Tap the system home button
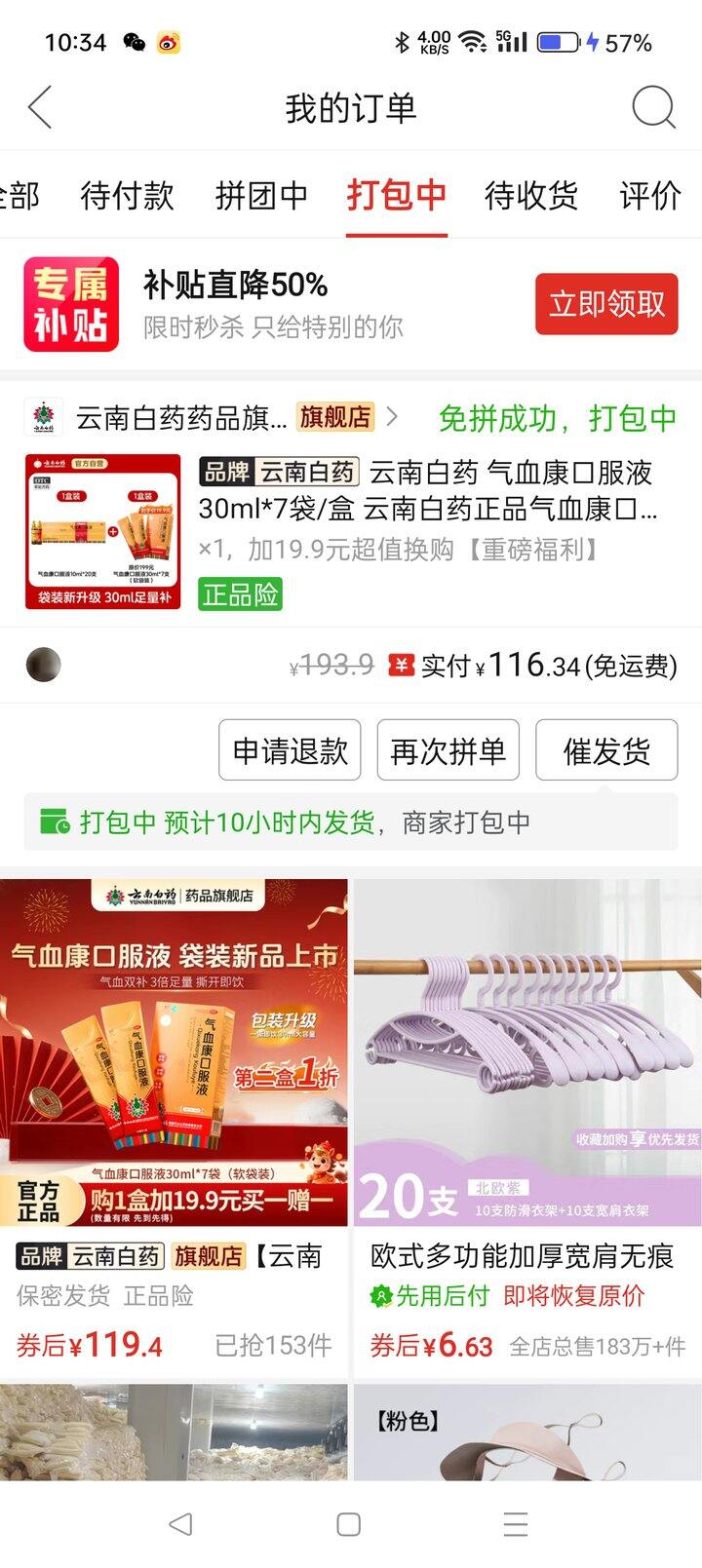Screen dimensions: 702x1568 [349, 1524]
